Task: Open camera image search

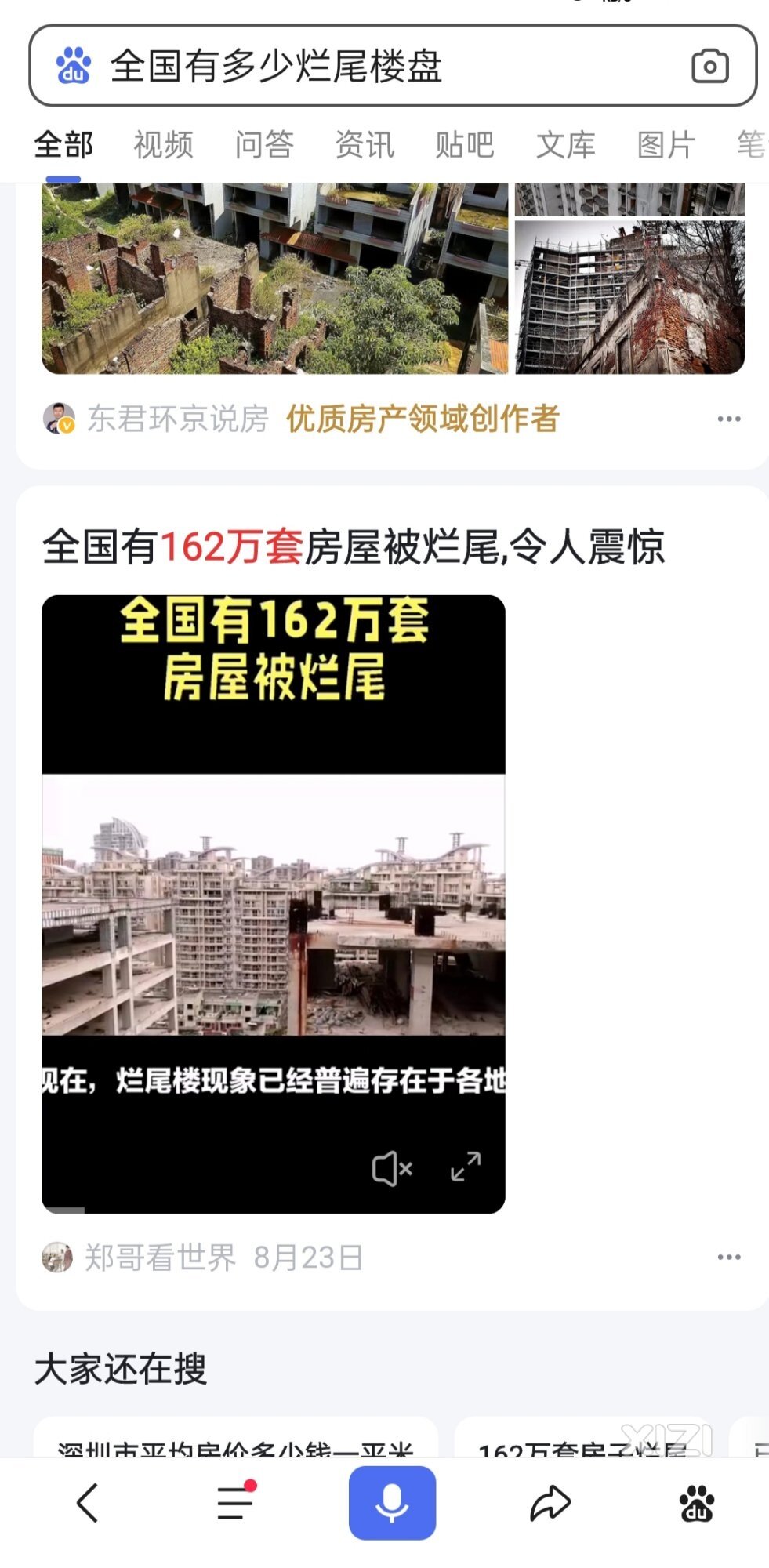Action: (709, 66)
